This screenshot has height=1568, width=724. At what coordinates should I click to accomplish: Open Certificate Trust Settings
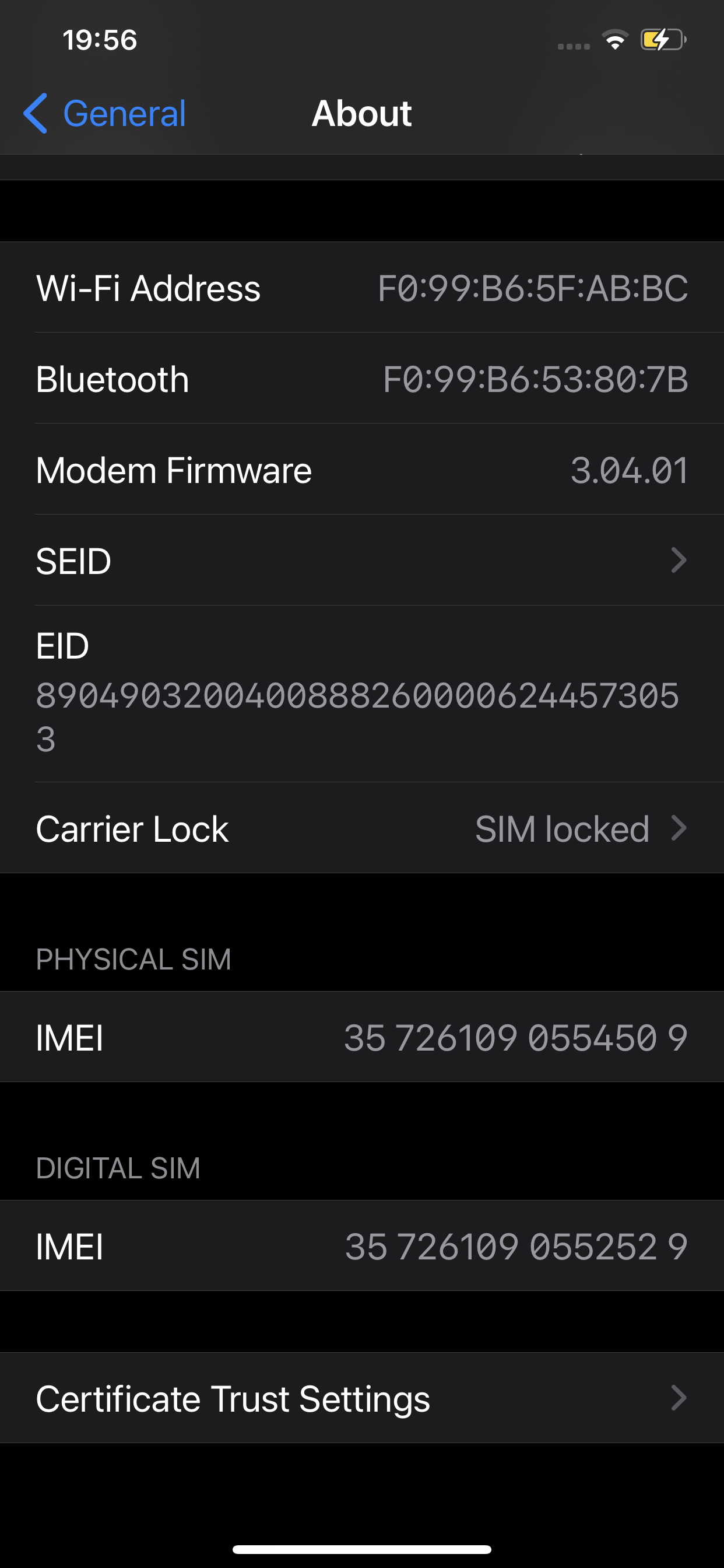click(x=361, y=1398)
